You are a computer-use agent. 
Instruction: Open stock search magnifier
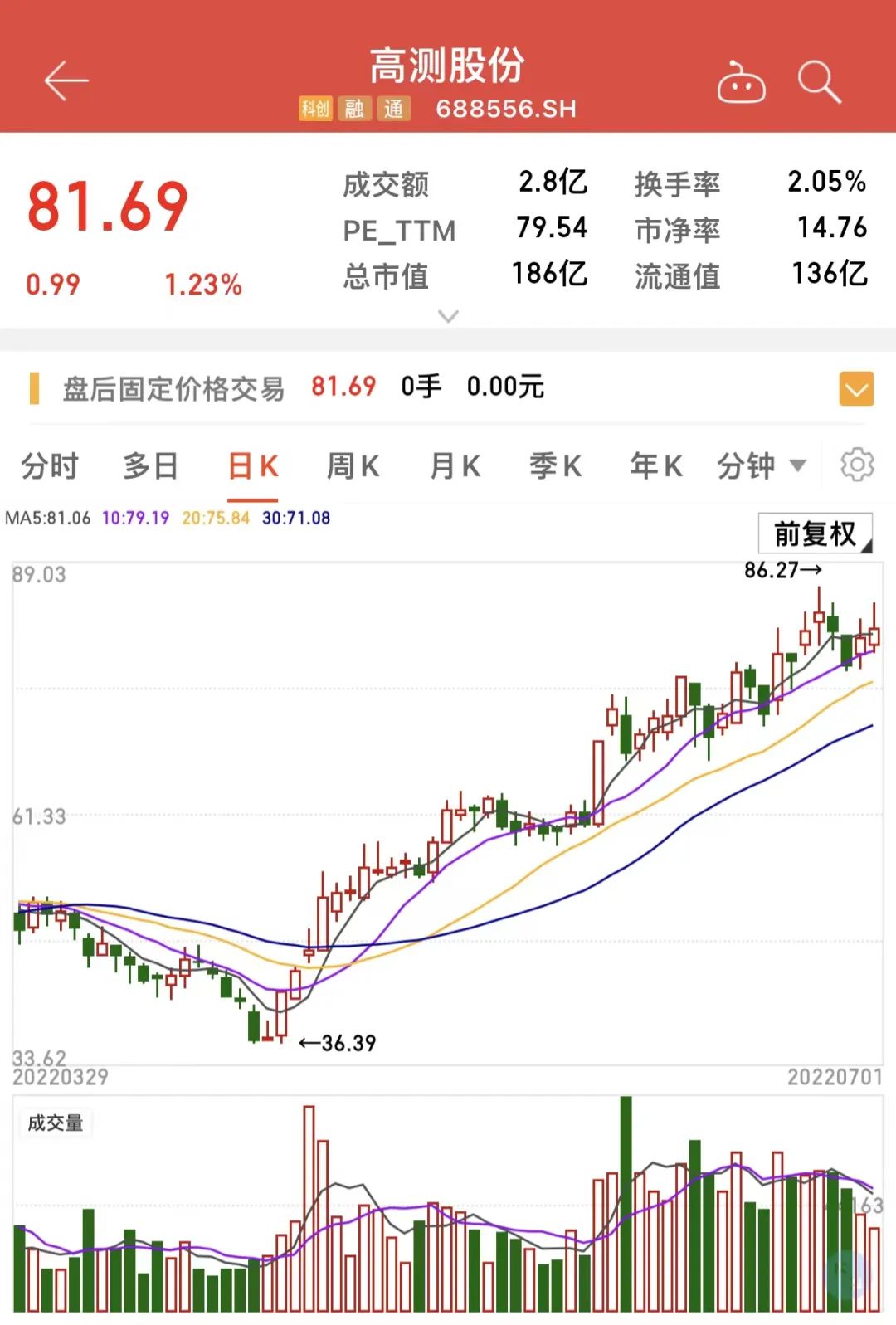point(819,82)
